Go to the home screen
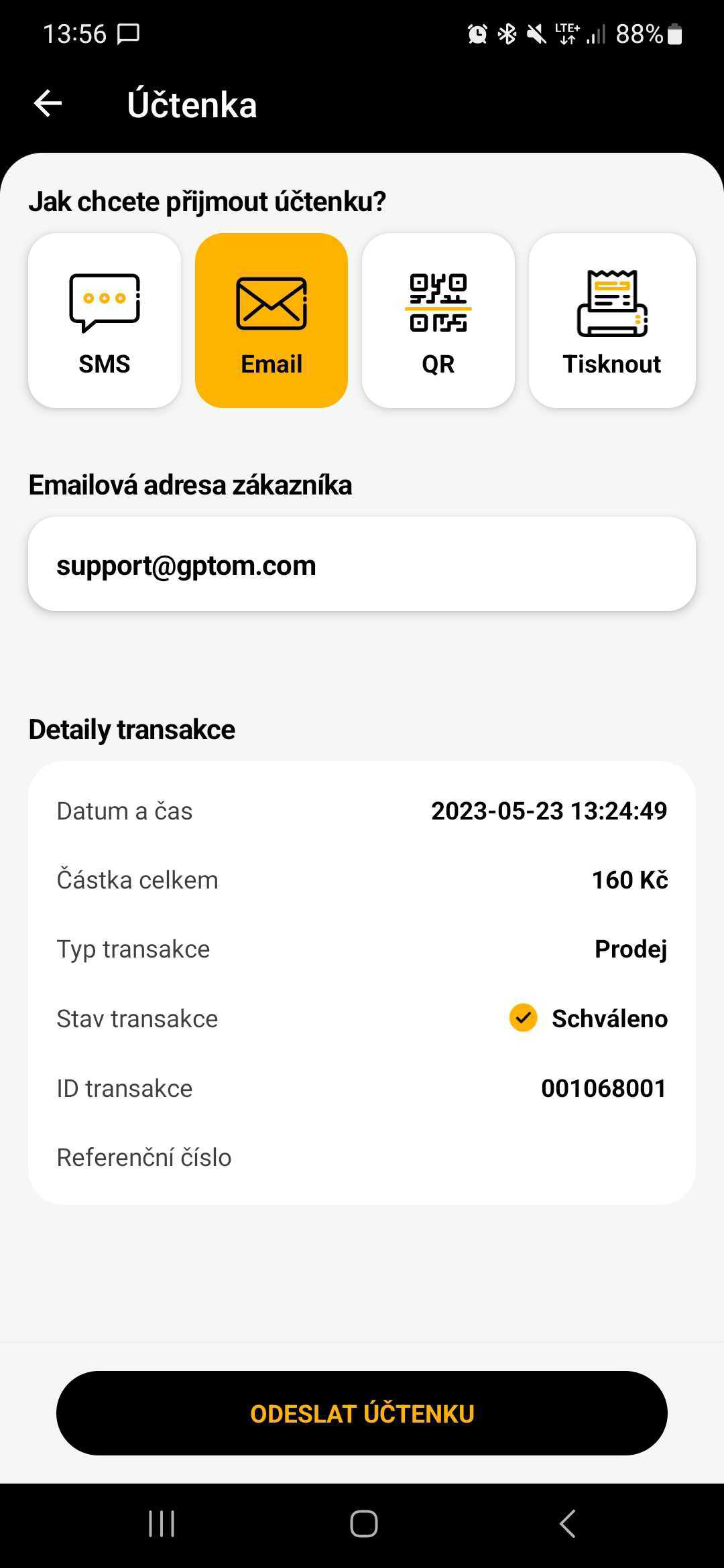This screenshot has width=724, height=1568. [x=363, y=1523]
